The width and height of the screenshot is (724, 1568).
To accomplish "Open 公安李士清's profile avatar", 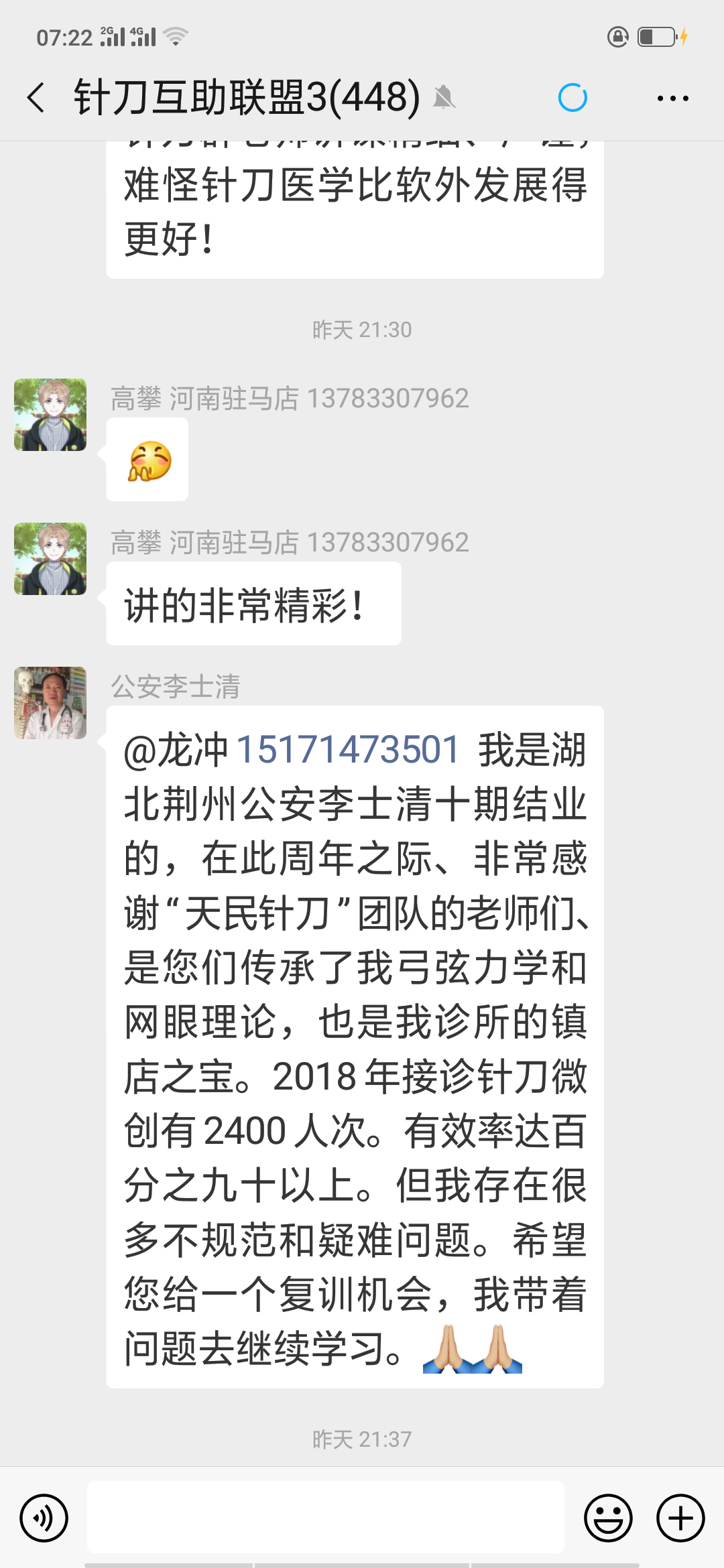I will tap(50, 703).
